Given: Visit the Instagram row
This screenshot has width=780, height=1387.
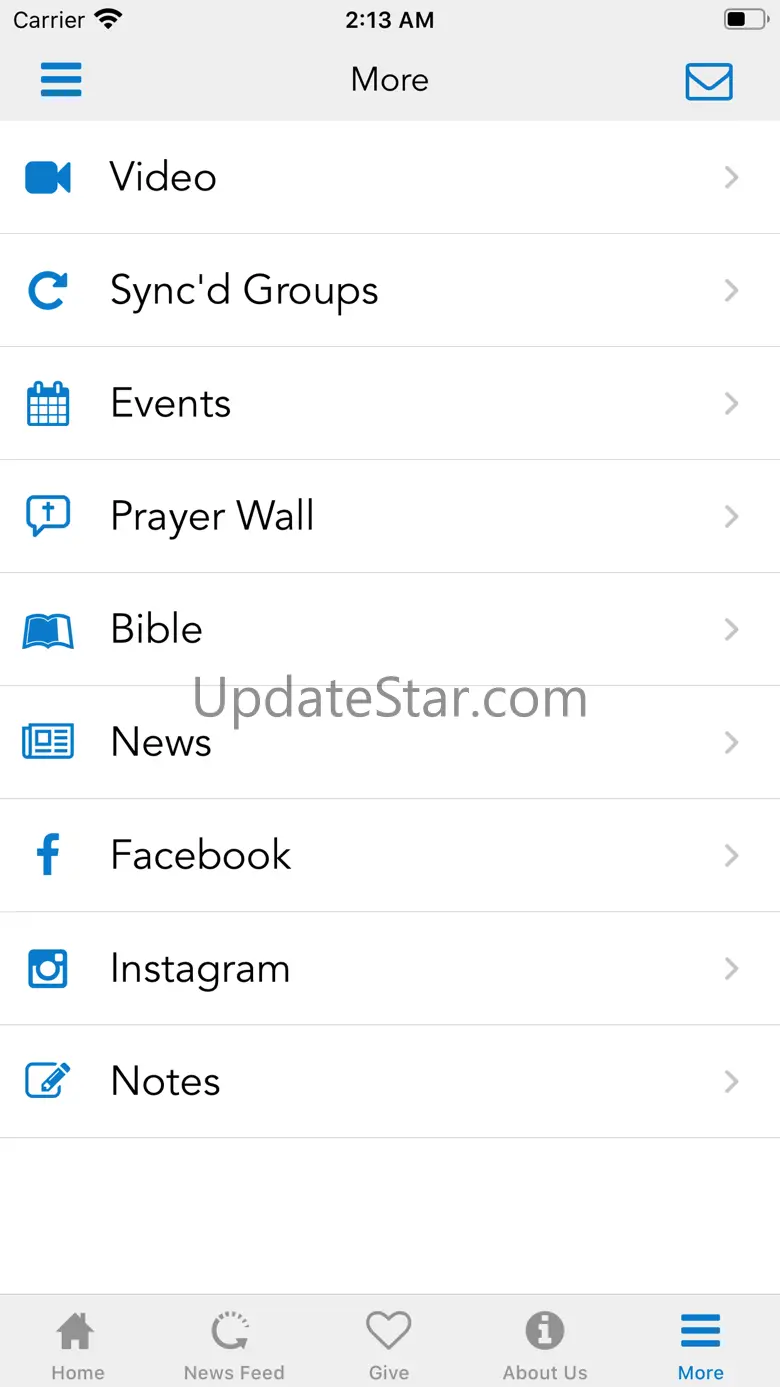Looking at the screenshot, I should coord(390,968).
